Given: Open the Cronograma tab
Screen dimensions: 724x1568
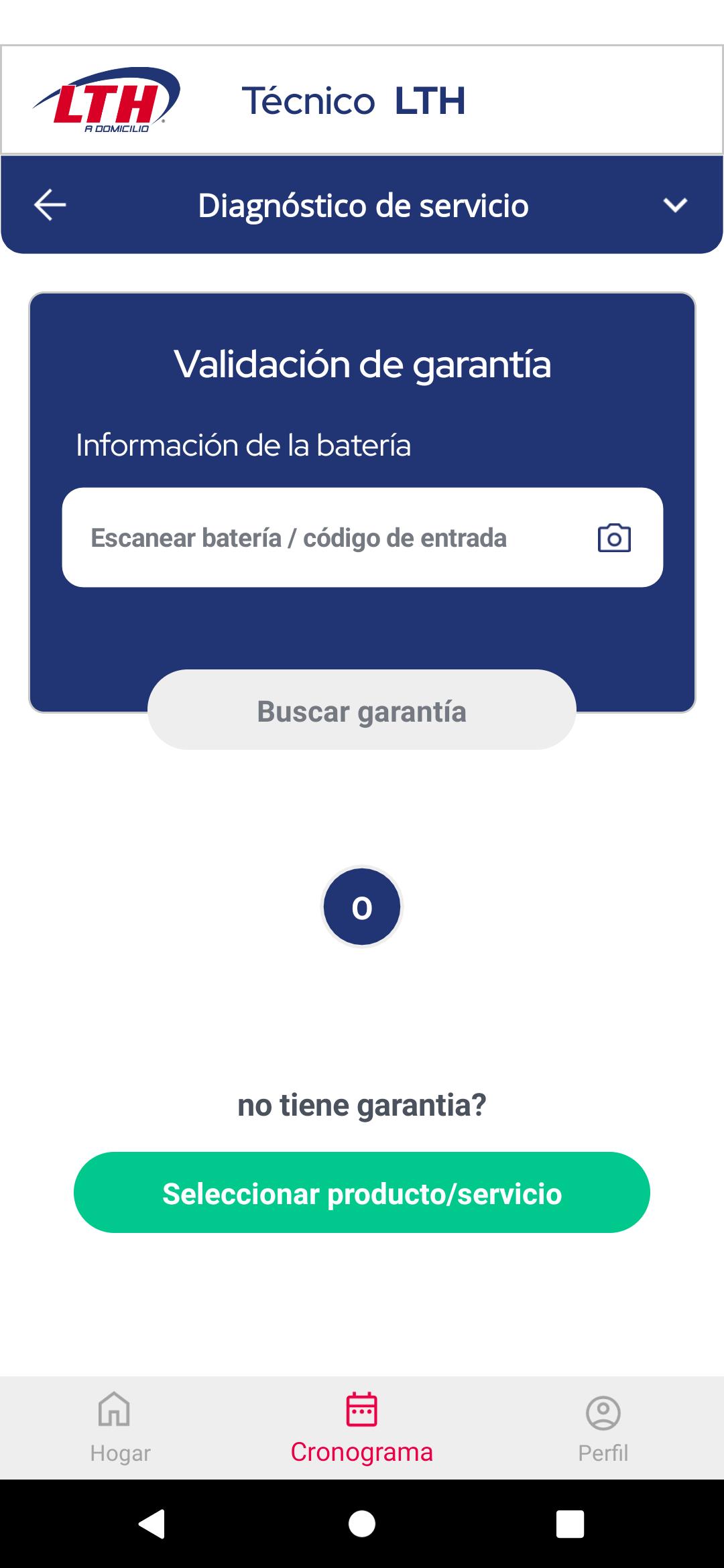Looking at the screenshot, I should (362, 1427).
